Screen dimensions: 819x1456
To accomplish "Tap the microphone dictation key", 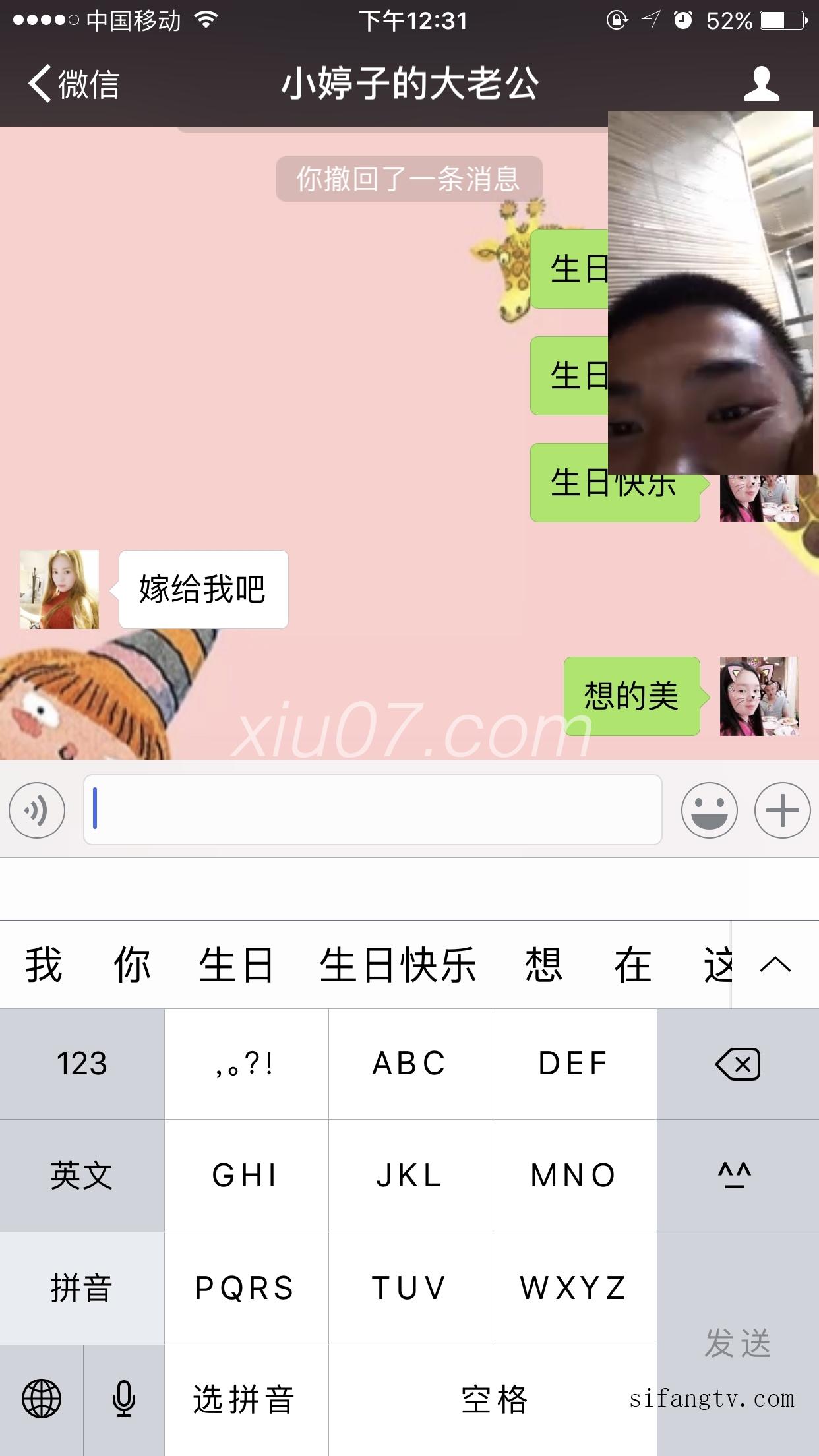I will [123, 1399].
